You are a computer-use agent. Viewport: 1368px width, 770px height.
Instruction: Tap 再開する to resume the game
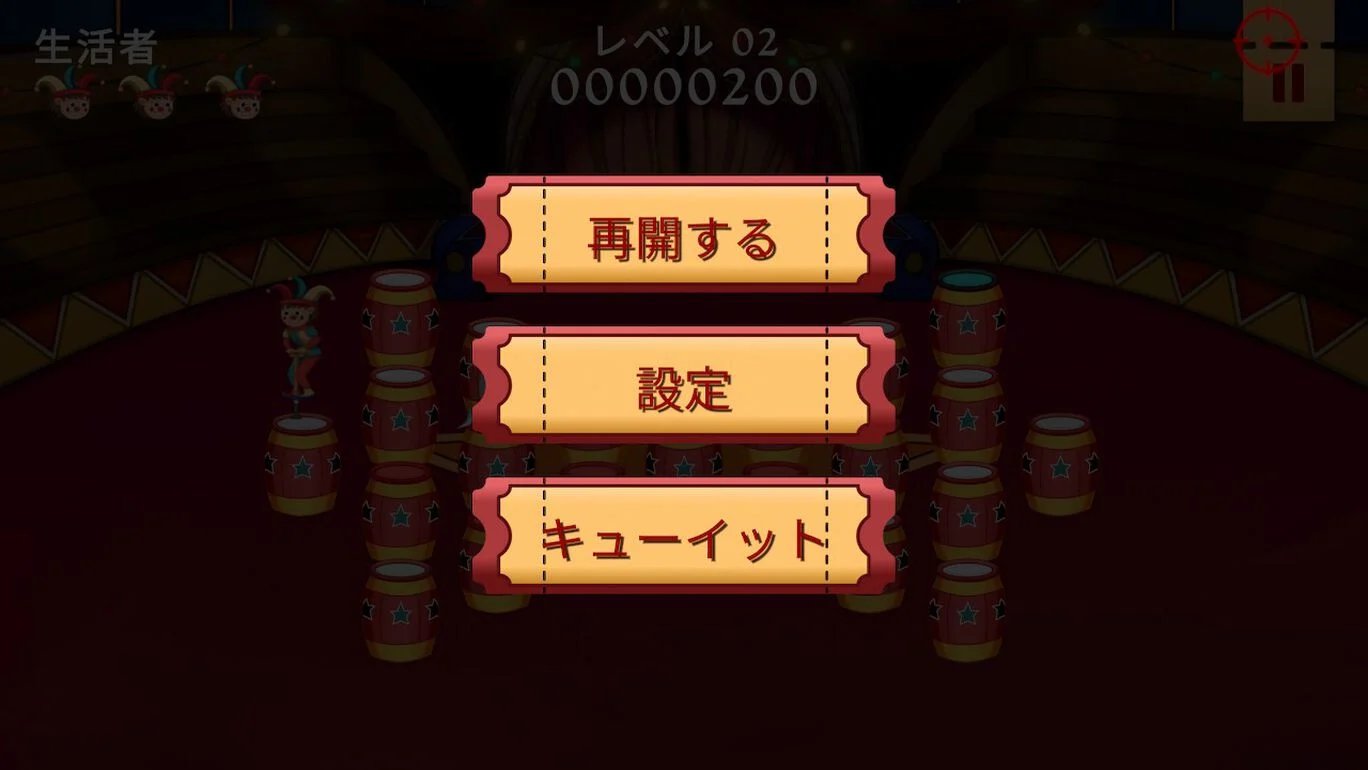click(x=684, y=236)
